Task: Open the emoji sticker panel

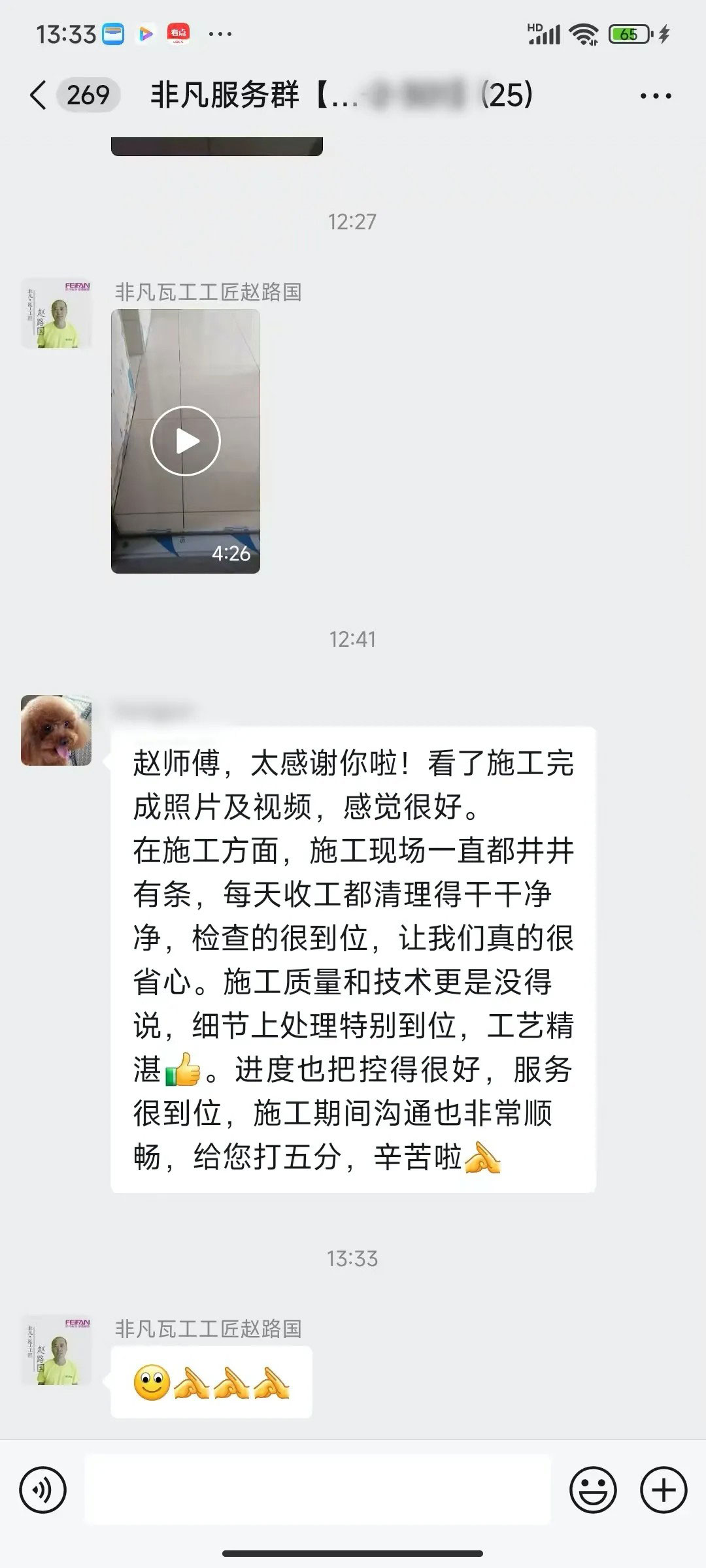Action: [593, 1491]
